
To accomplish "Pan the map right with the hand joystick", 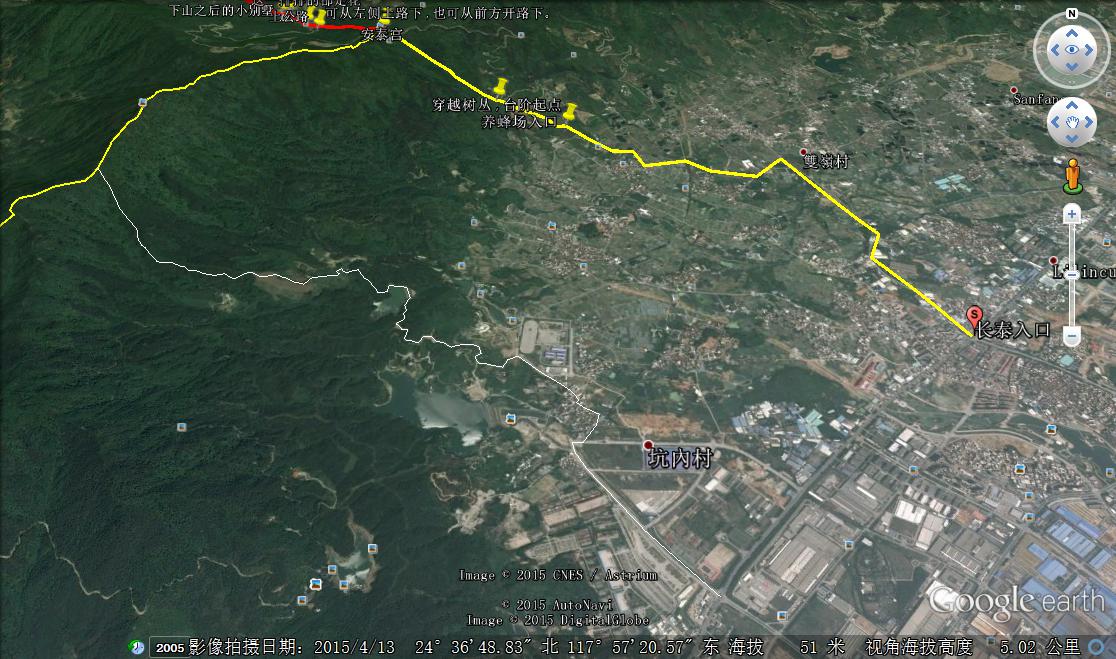I will [1088, 123].
